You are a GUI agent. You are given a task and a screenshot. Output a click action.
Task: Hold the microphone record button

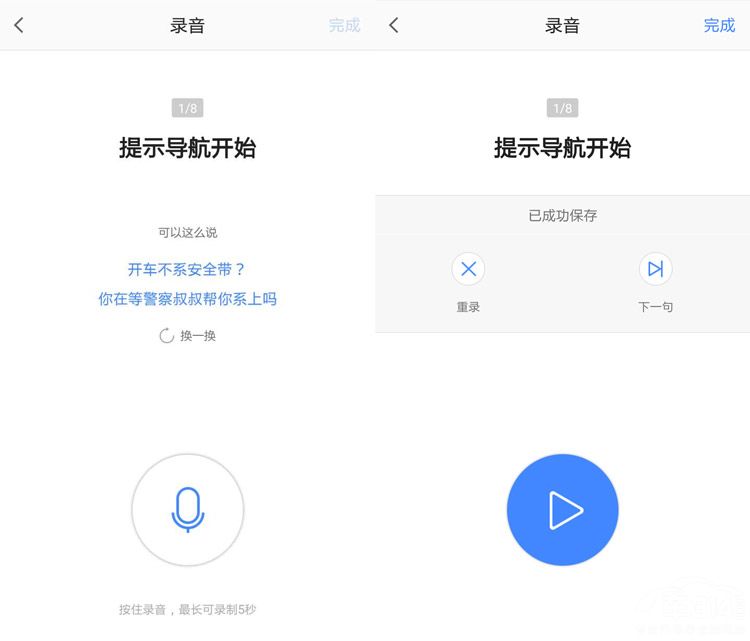pyautogui.click(x=187, y=510)
